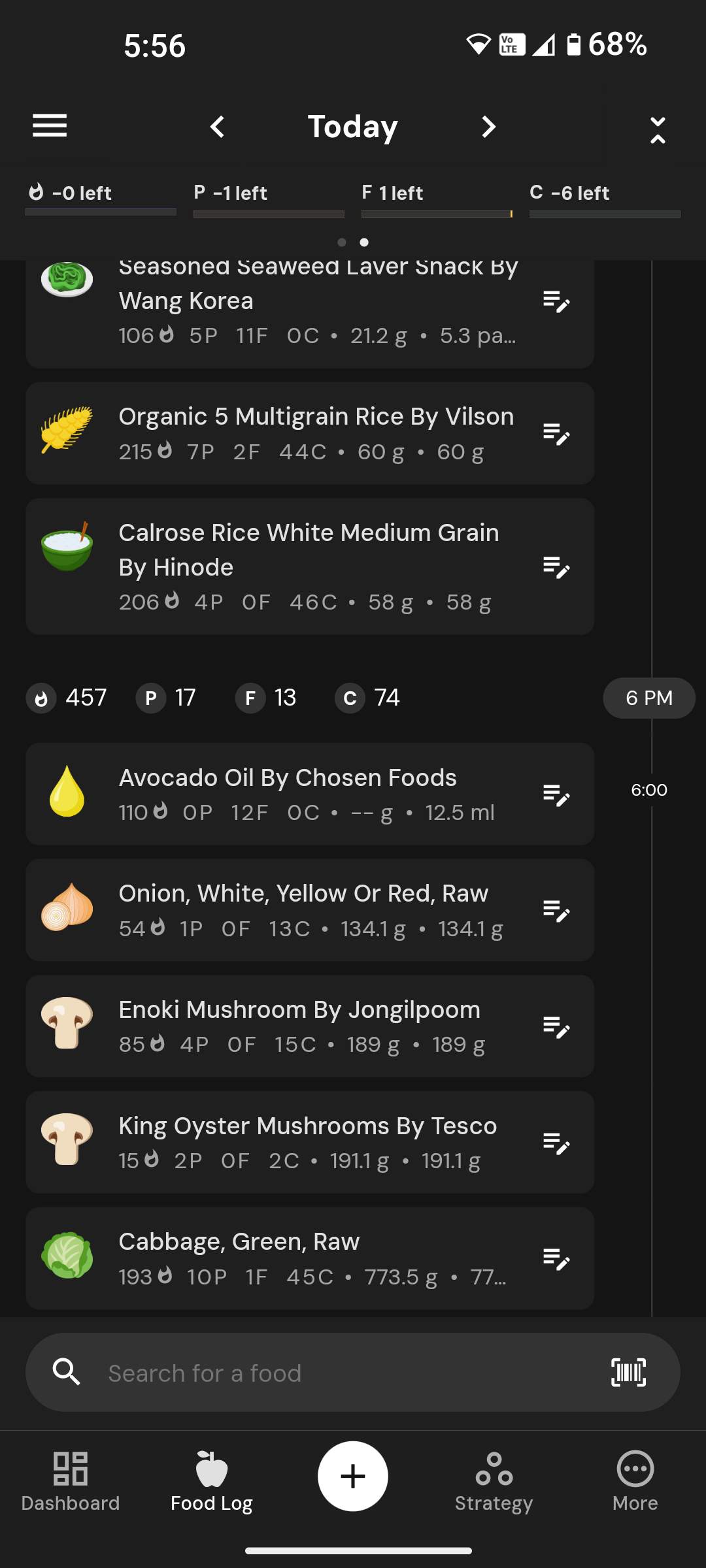Image resolution: width=706 pixels, height=1568 pixels.
Task: Open Cabbage, Green, Raw entry
Action: pos(310,1258)
